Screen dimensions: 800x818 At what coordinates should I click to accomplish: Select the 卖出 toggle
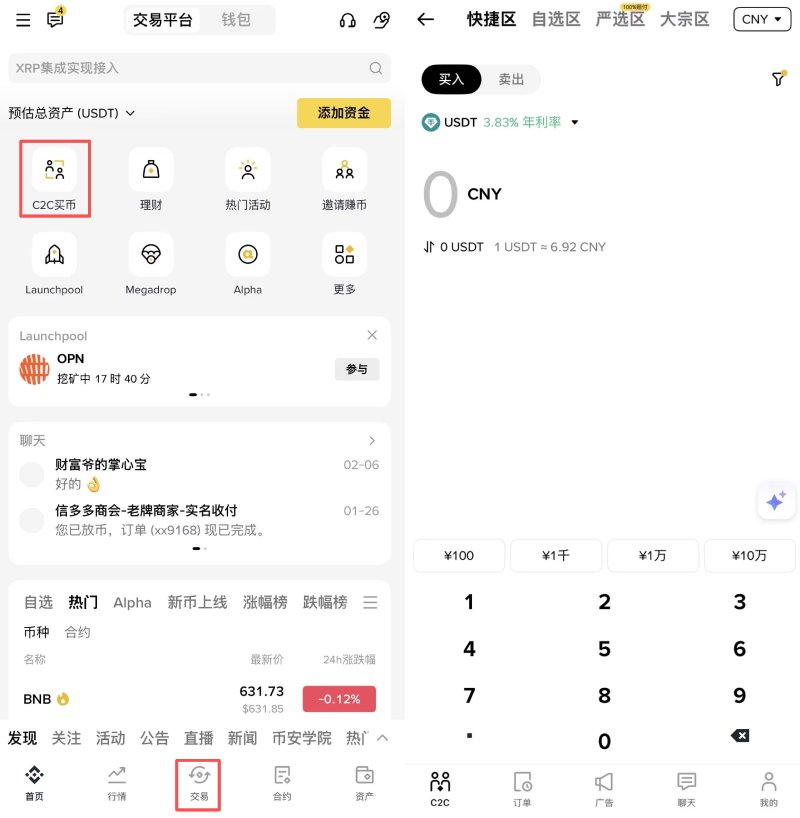(511, 79)
